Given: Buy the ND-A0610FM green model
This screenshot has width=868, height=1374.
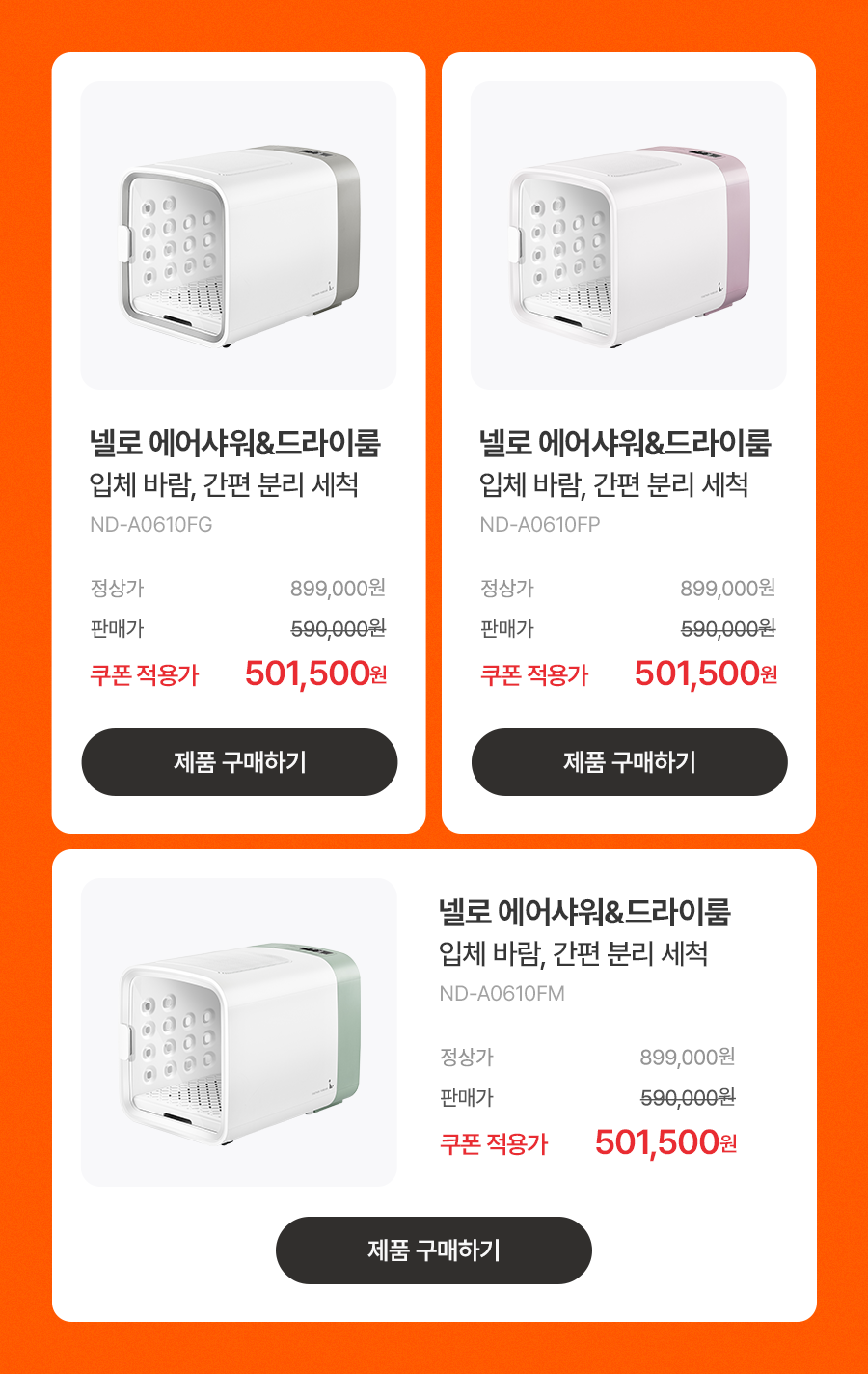Looking at the screenshot, I should [x=433, y=1250].
